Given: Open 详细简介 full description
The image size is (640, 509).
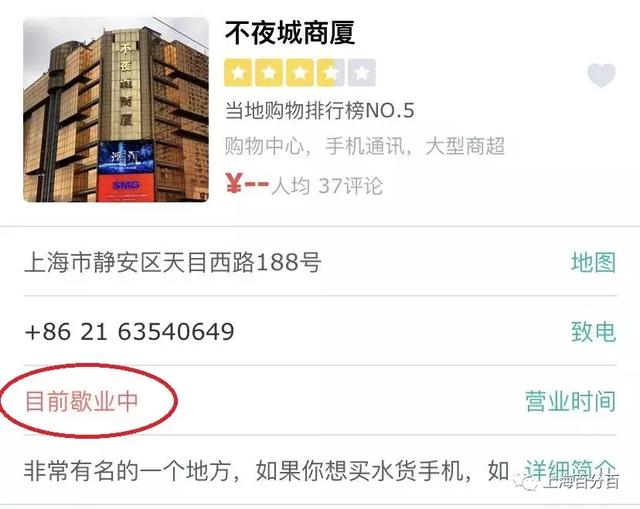Looking at the screenshot, I should (x=569, y=470).
